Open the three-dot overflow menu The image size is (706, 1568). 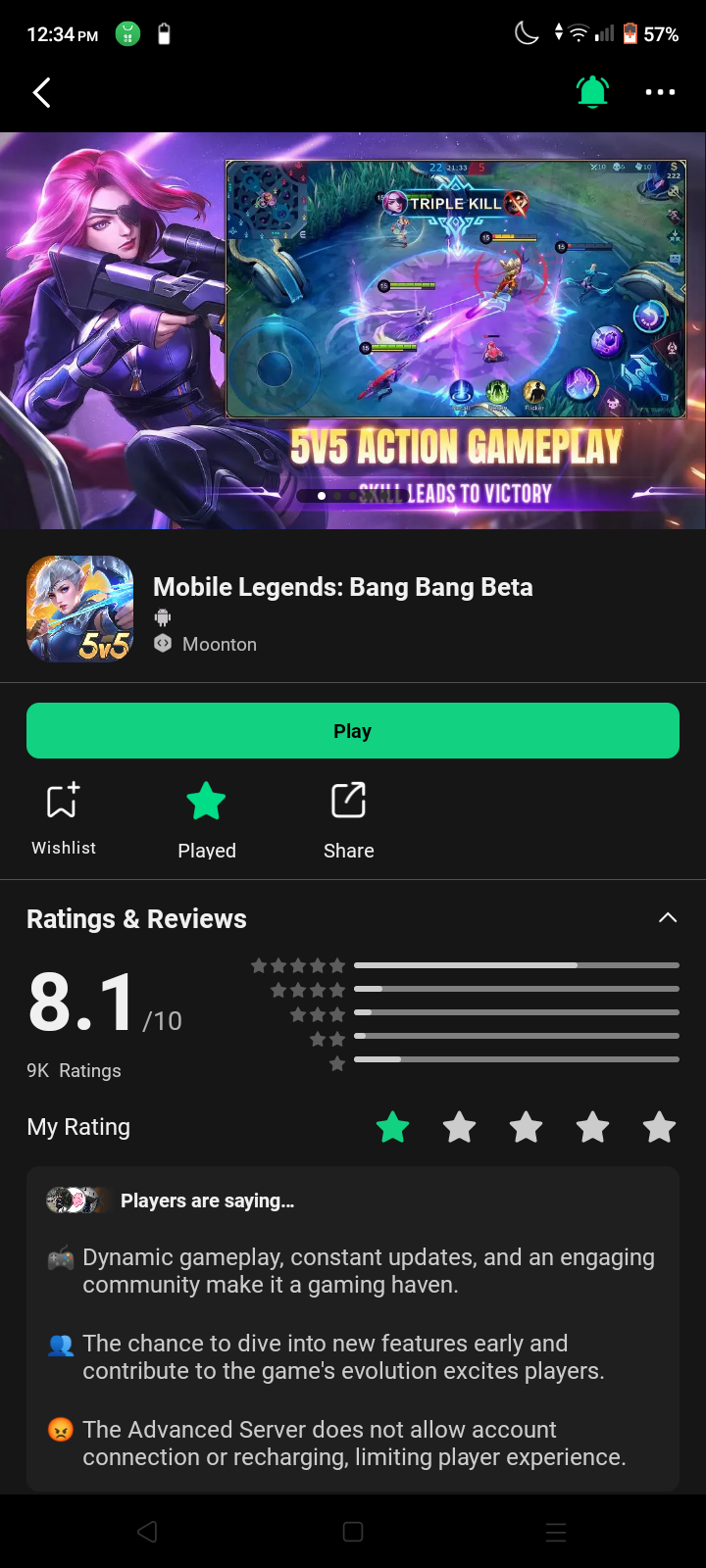(660, 91)
